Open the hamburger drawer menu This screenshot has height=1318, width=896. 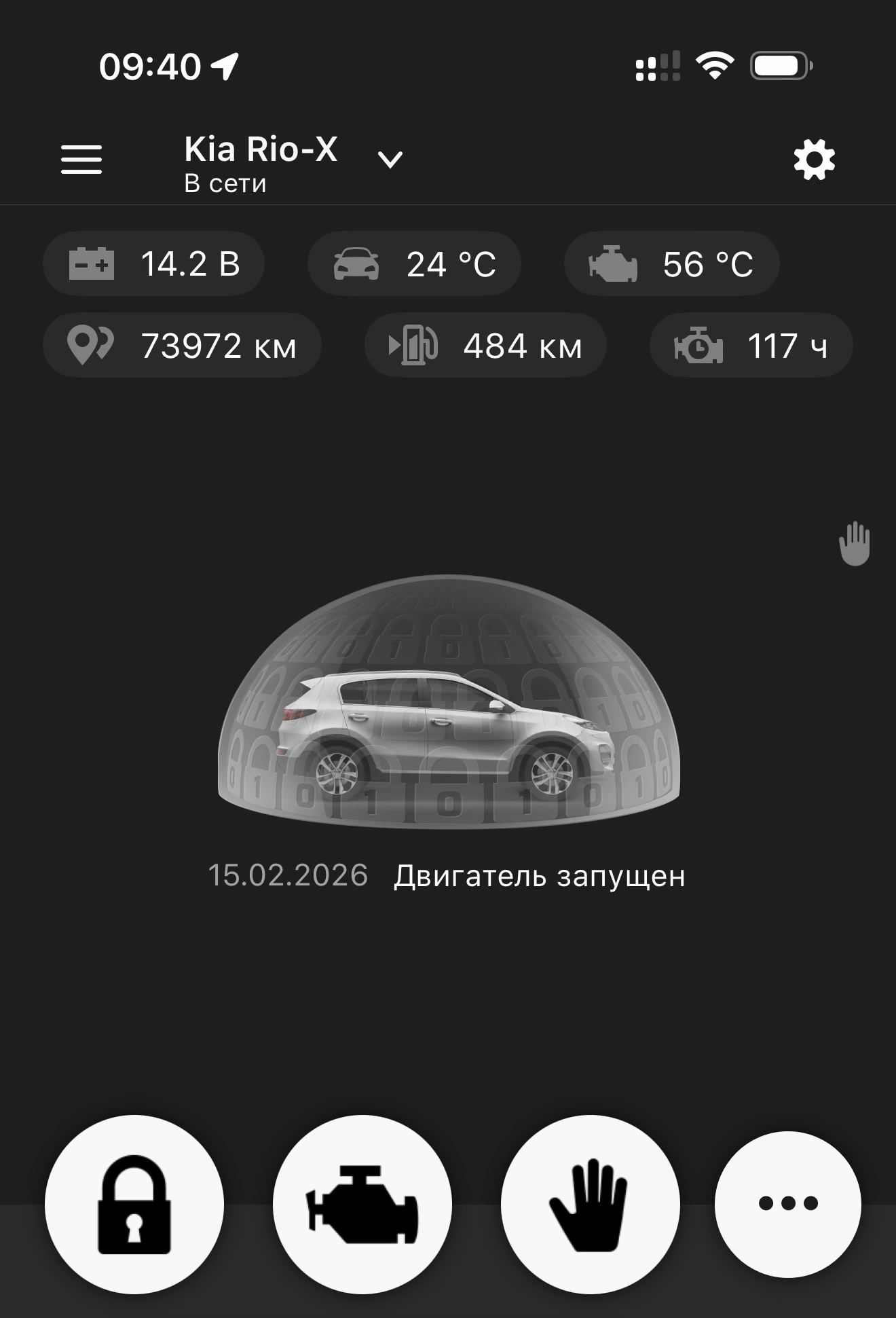point(81,160)
